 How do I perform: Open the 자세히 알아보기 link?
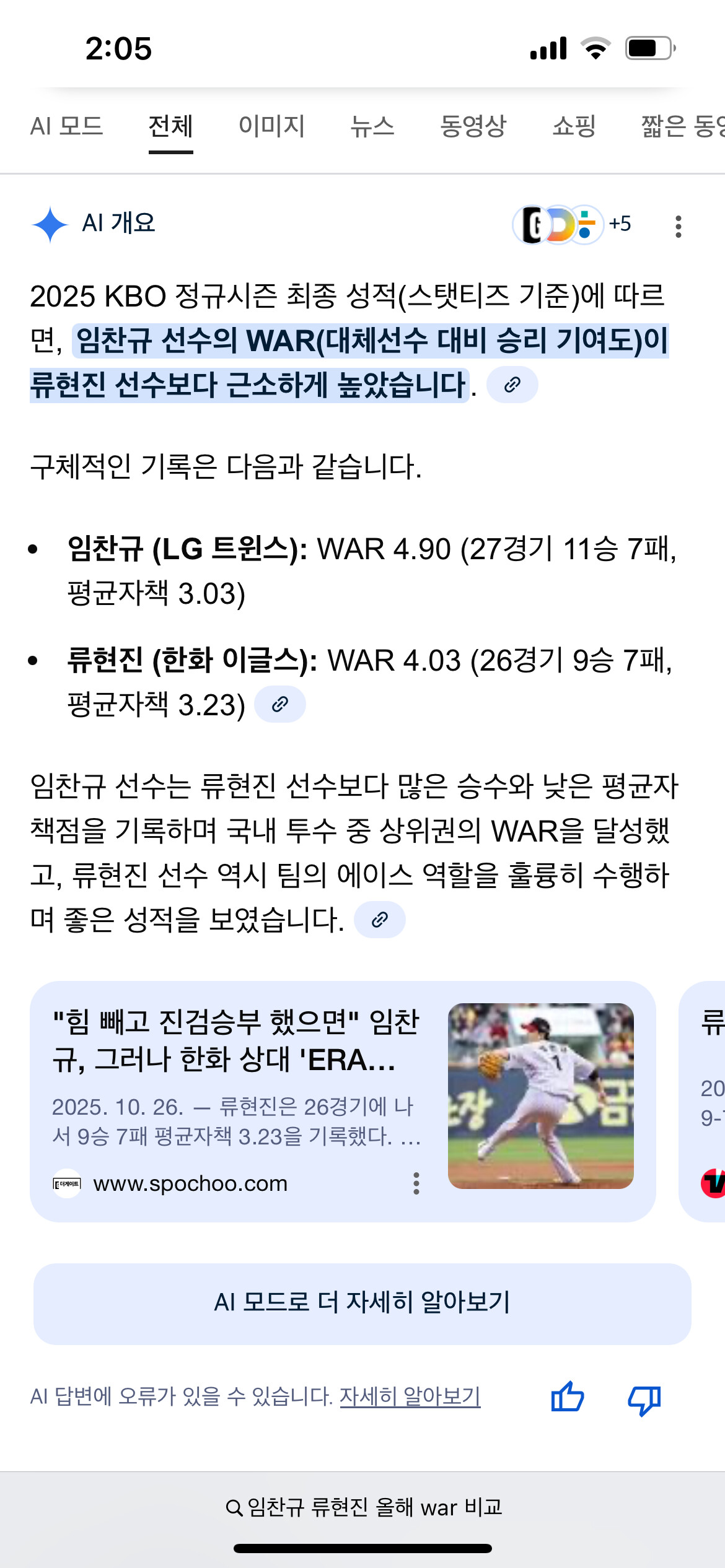pyautogui.click(x=410, y=1396)
